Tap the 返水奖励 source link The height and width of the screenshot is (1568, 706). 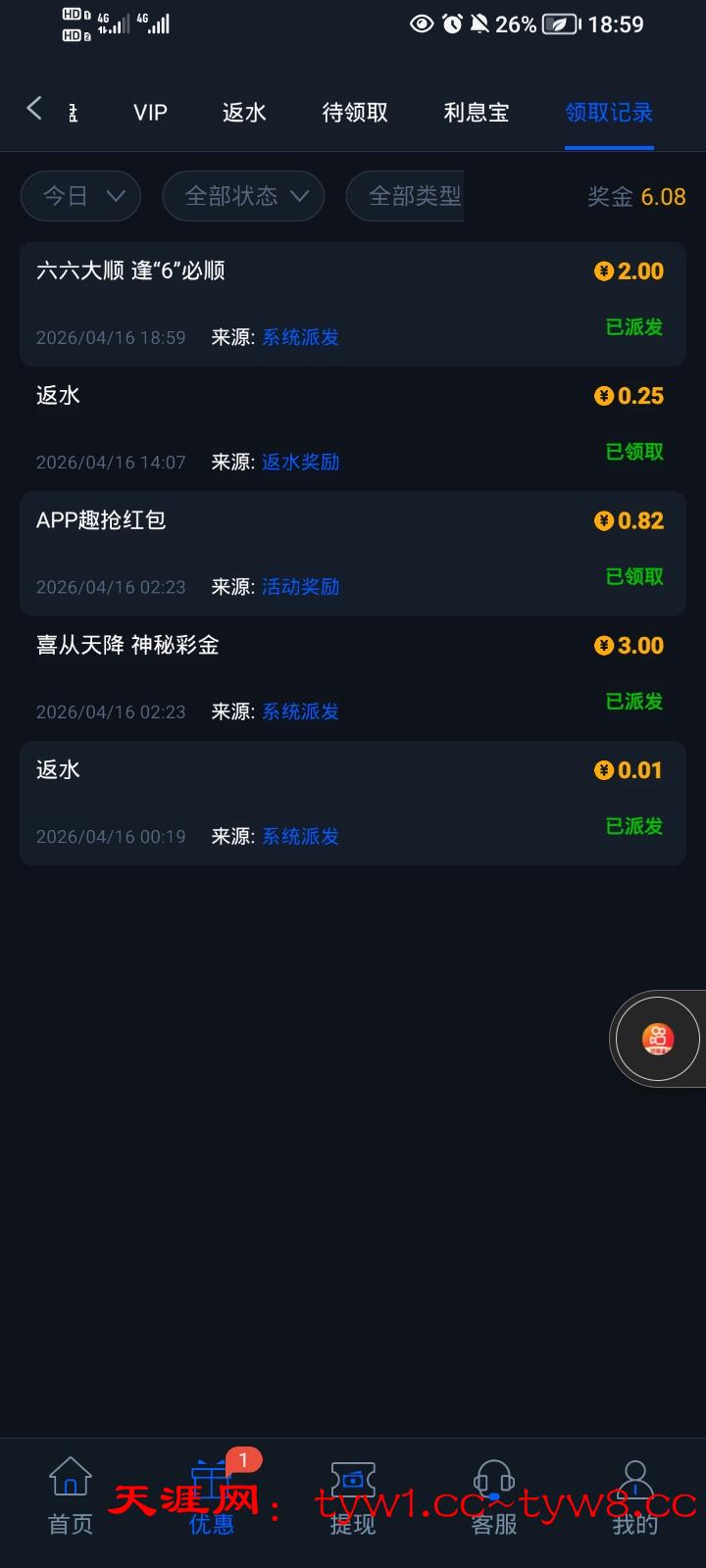pos(300,462)
